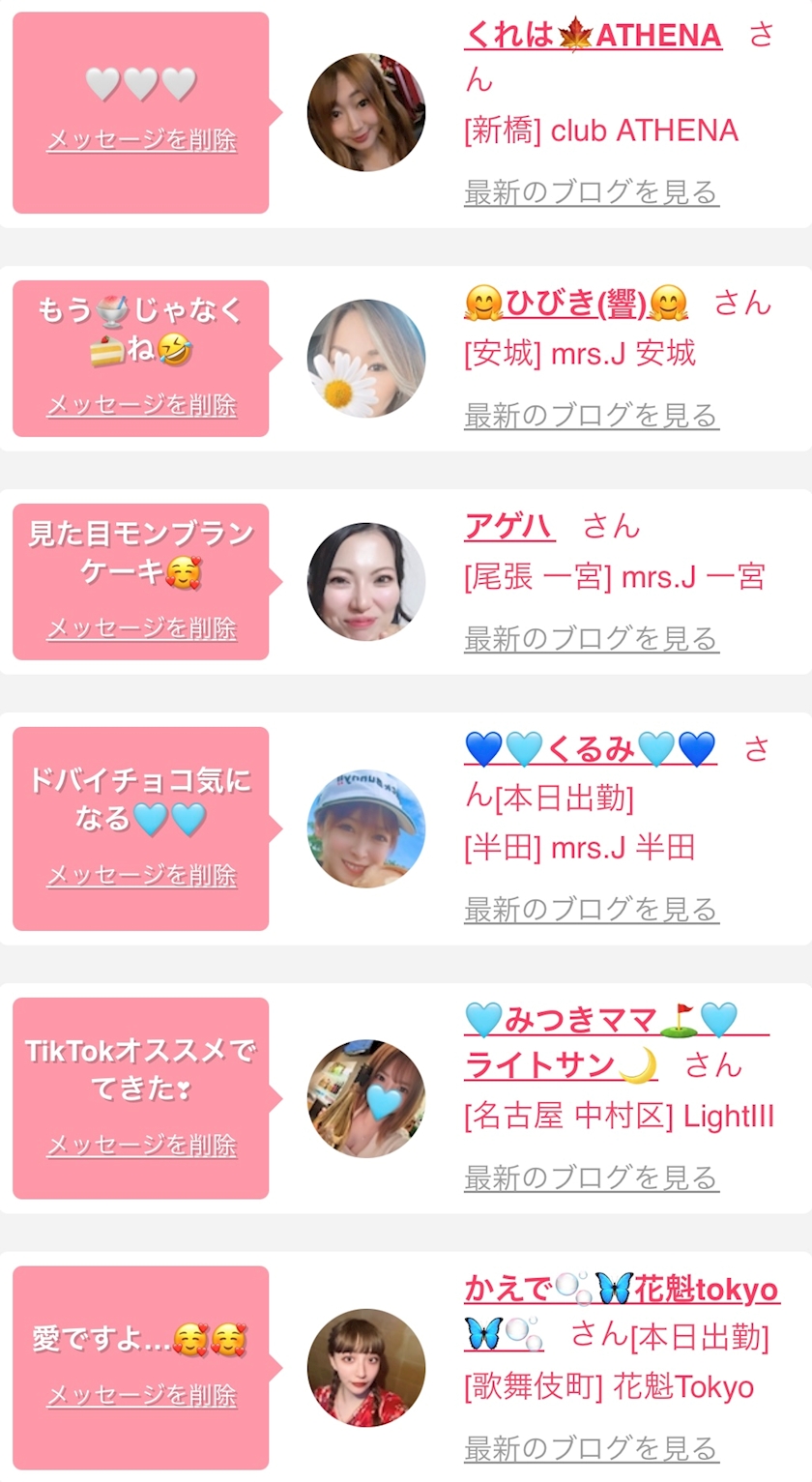Delete the TikTokオススメ message
Screen dimensions: 812x1482
141,1146
